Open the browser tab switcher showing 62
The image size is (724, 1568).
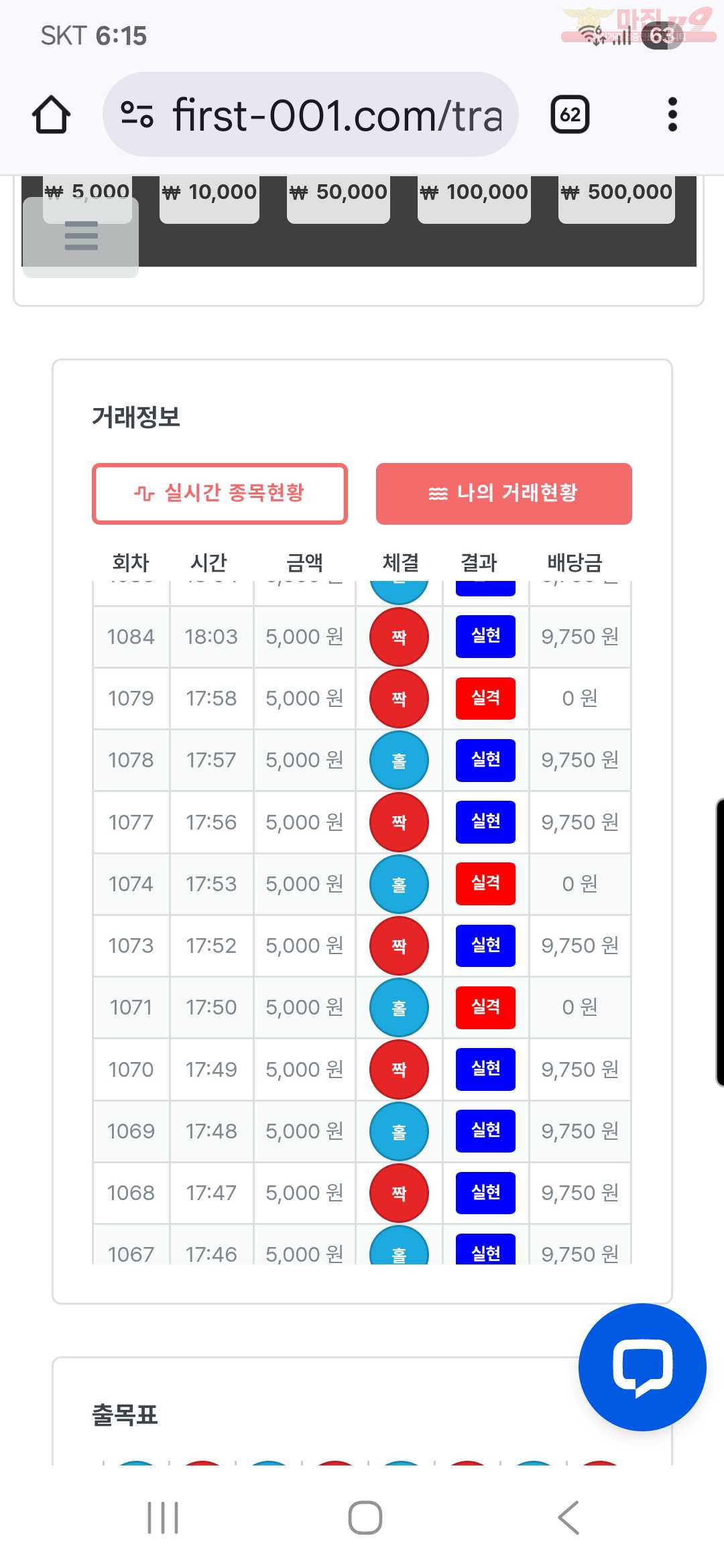[x=570, y=115]
